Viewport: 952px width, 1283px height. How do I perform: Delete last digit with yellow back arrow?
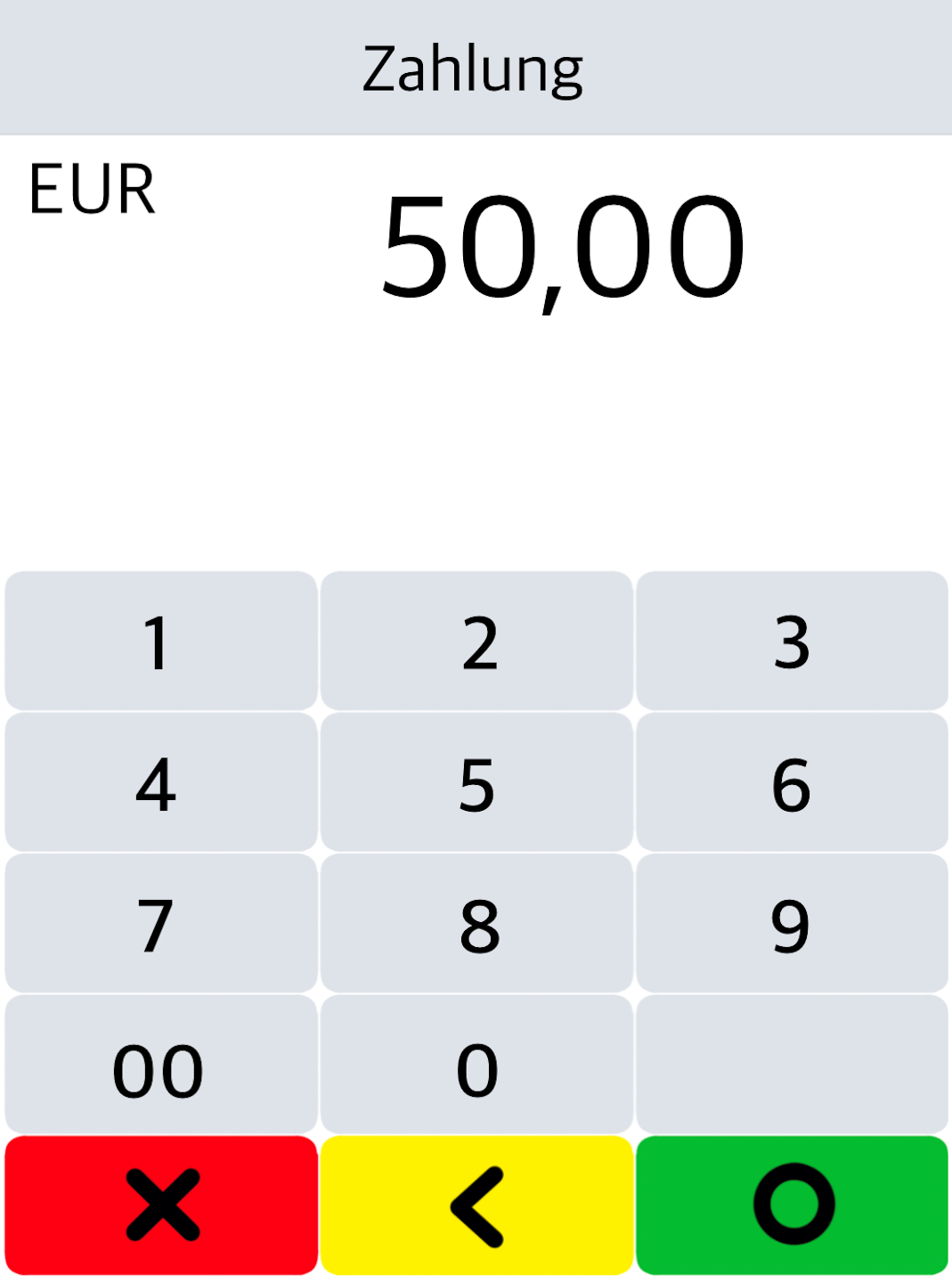pyautogui.click(x=476, y=1205)
